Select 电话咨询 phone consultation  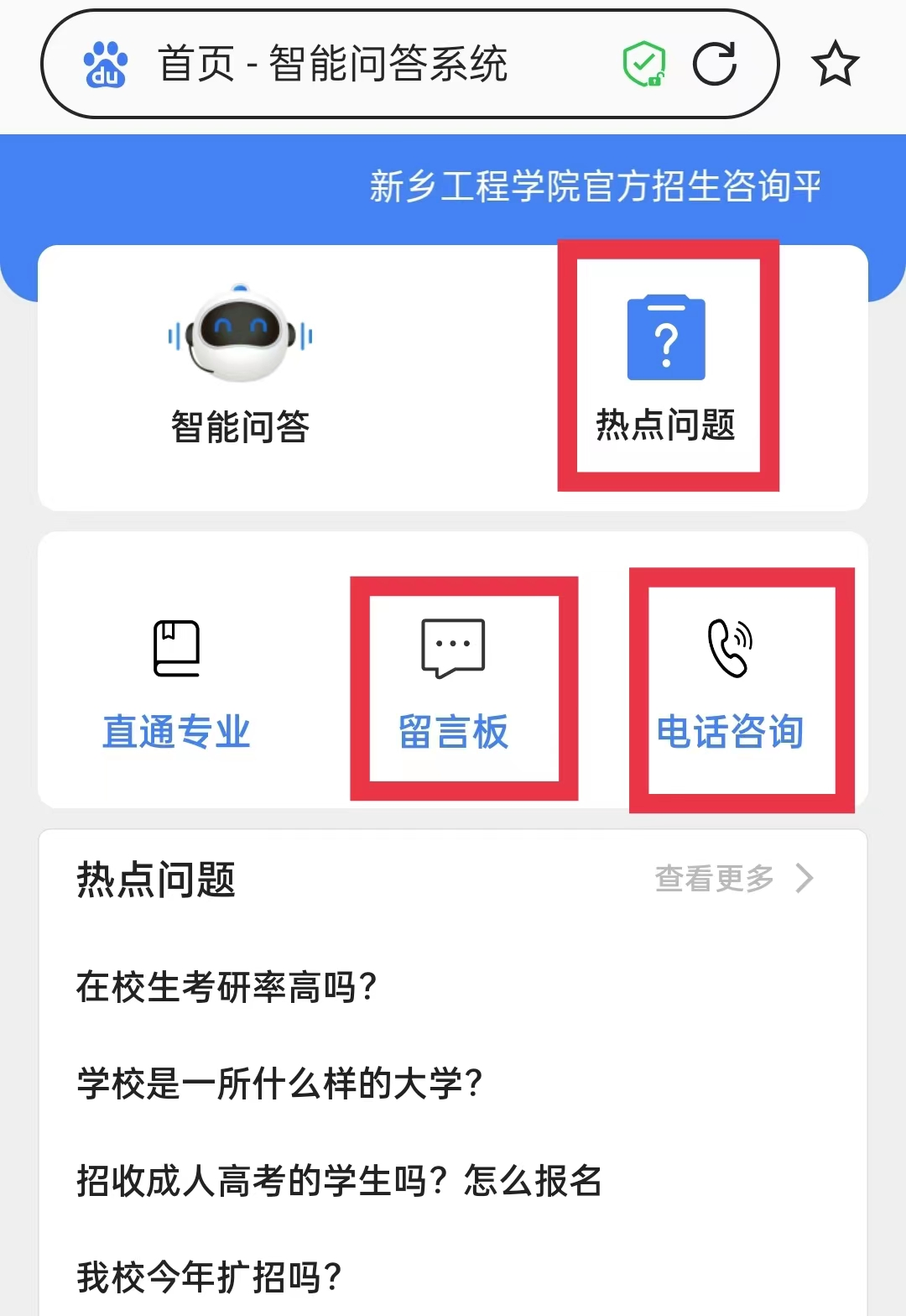click(730, 684)
